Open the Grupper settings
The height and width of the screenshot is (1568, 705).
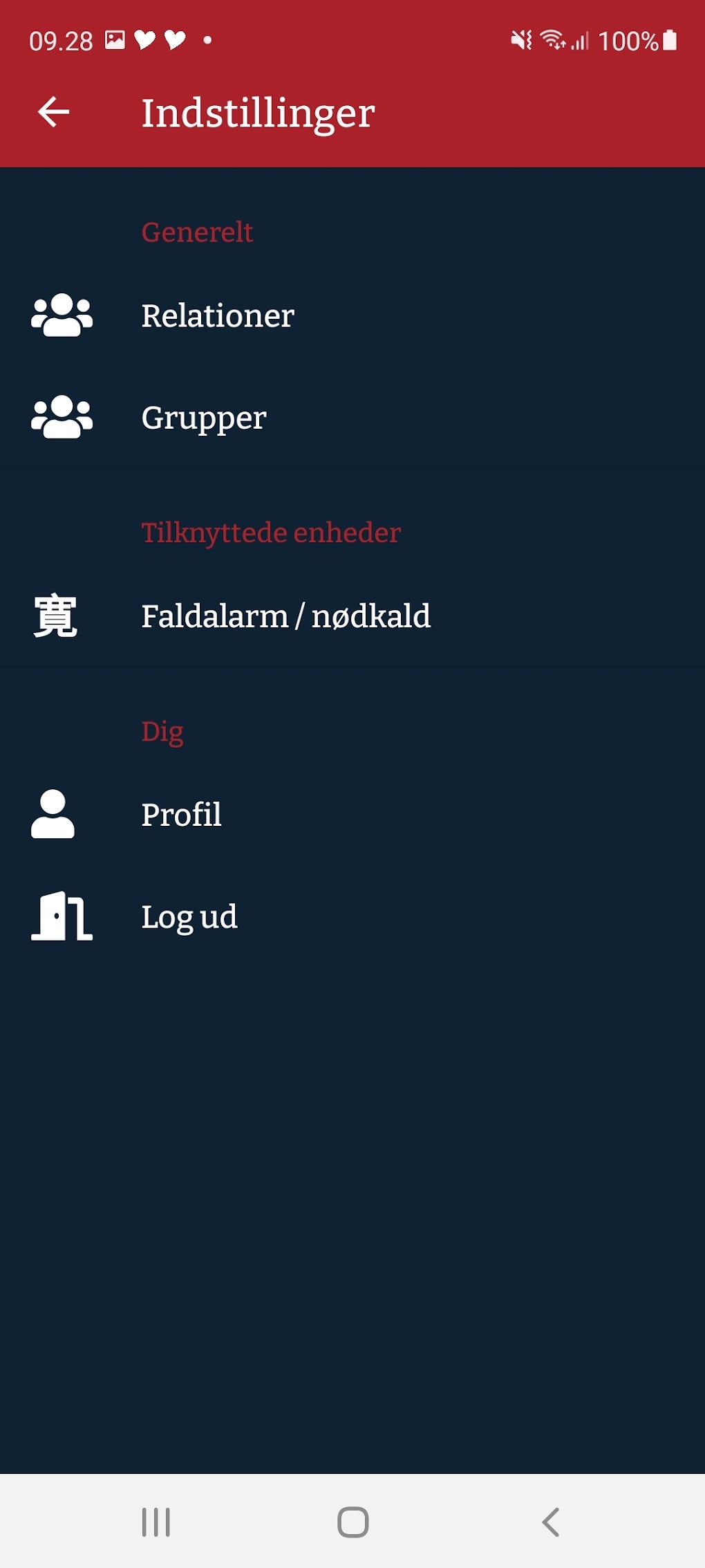pyautogui.click(x=204, y=417)
